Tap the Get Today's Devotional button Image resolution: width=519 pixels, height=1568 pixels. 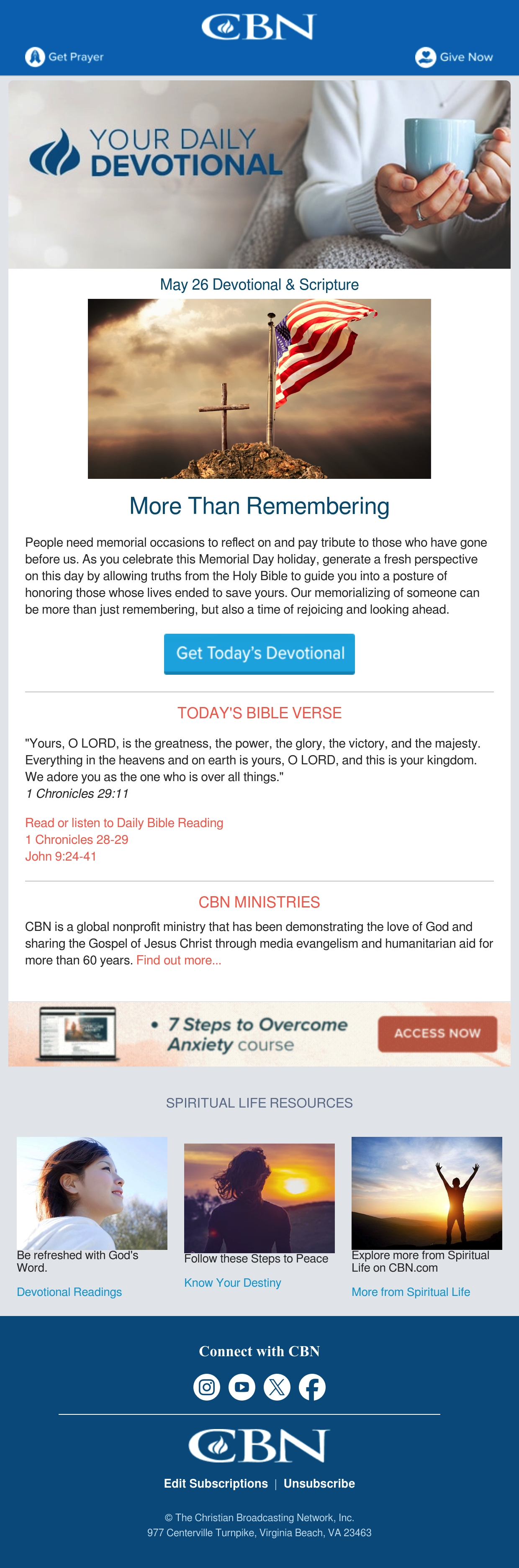point(259,654)
